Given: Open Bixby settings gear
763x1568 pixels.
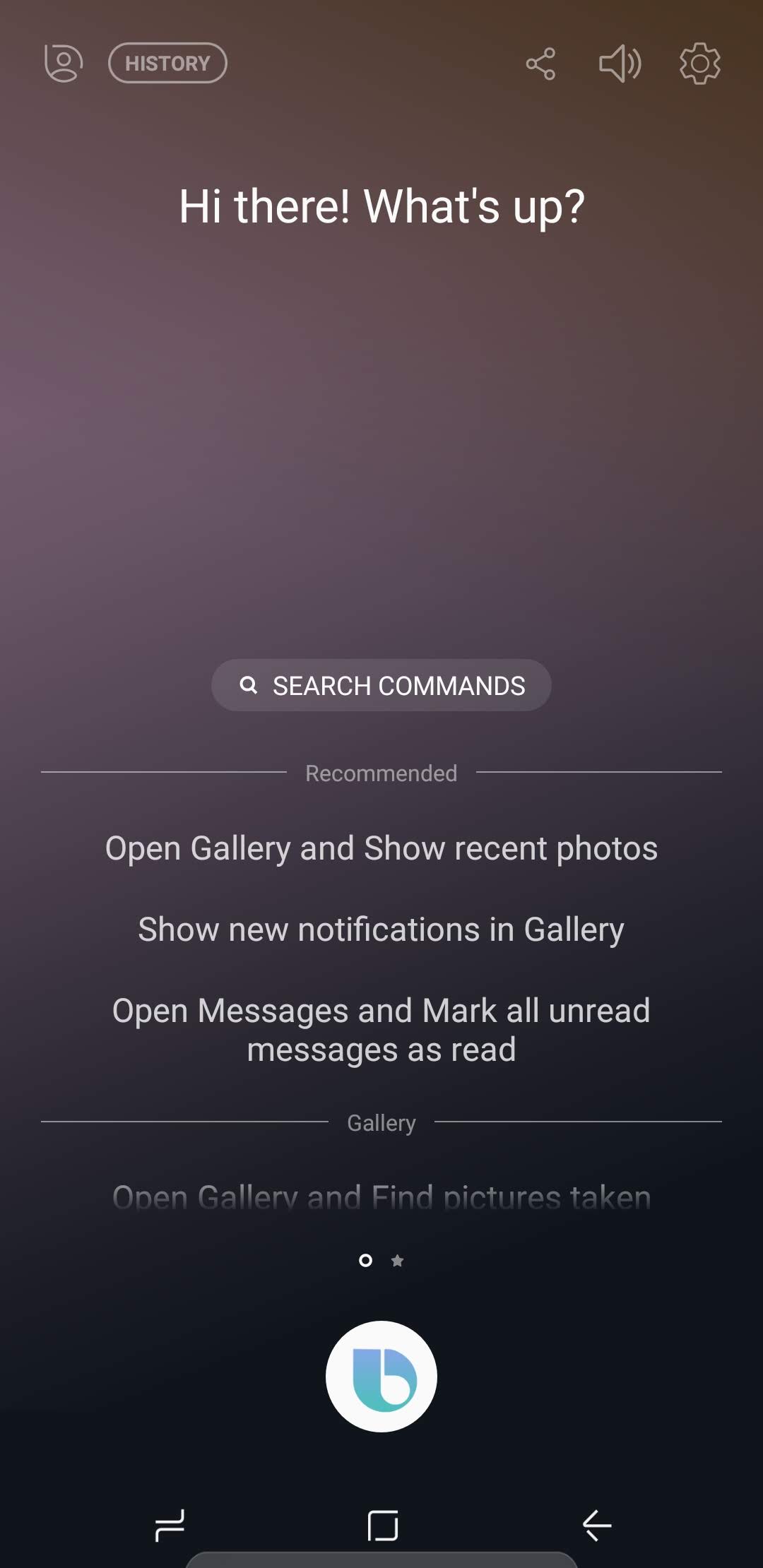Looking at the screenshot, I should coord(699,64).
